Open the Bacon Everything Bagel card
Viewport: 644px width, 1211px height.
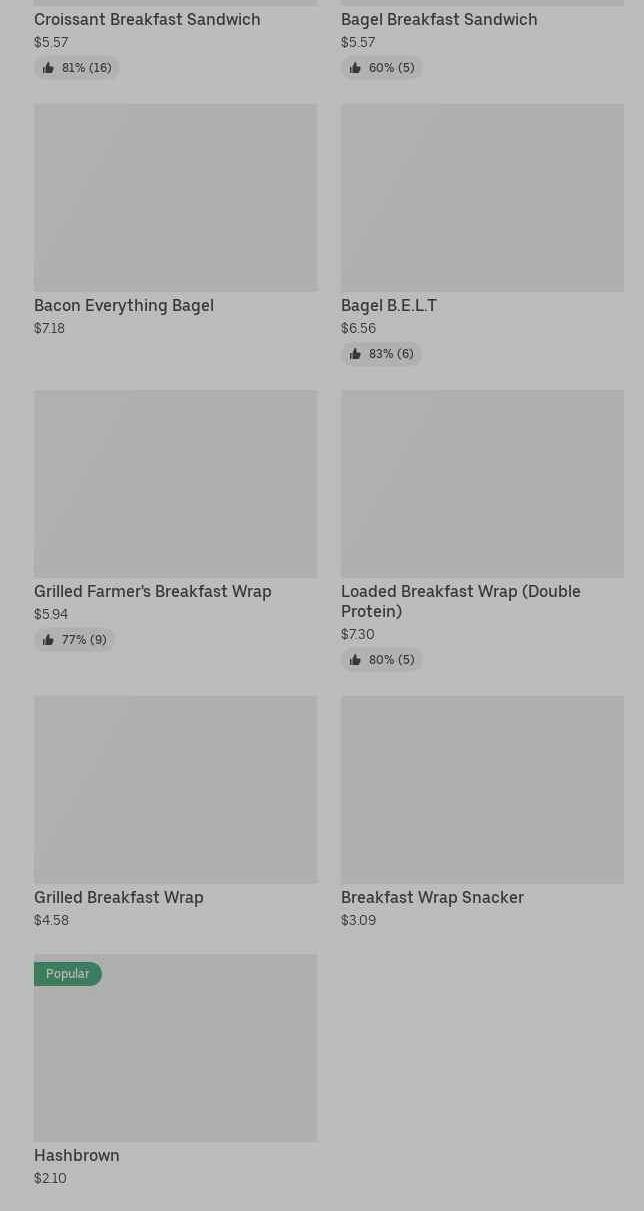click(175, 221)
